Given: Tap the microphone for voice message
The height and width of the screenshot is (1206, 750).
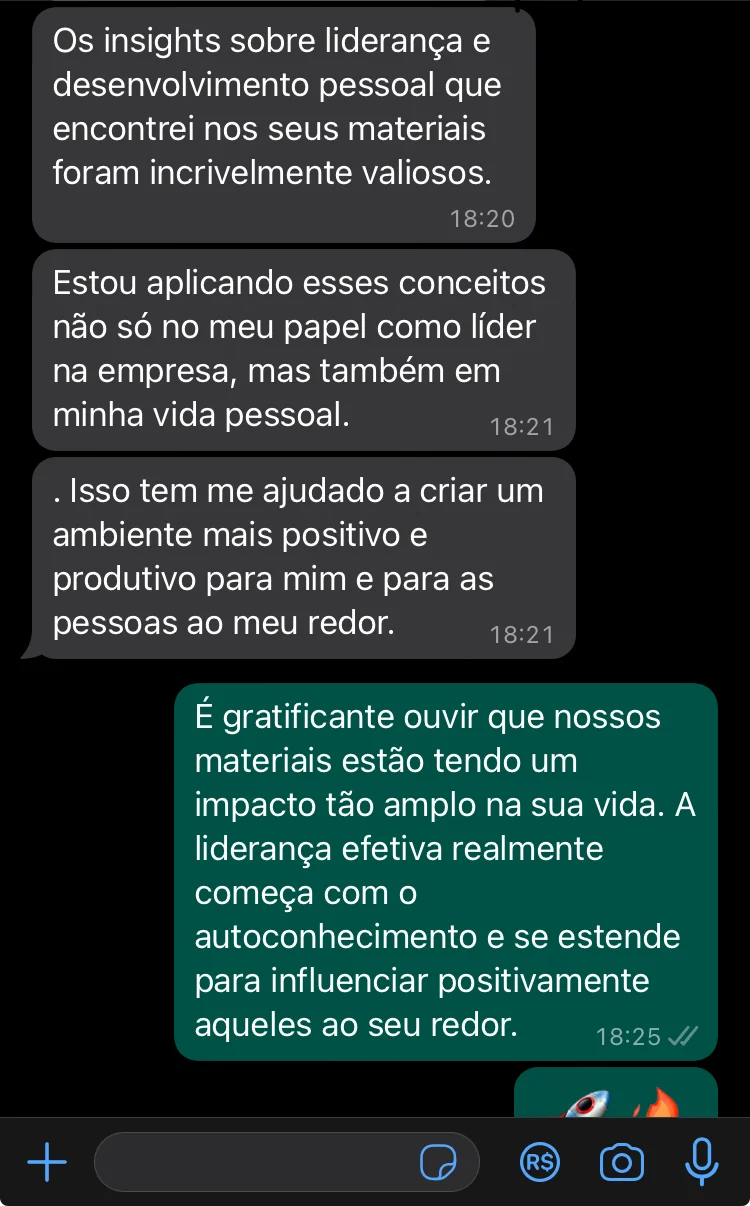Looking at the screenshot, I should click(702, 1162).
